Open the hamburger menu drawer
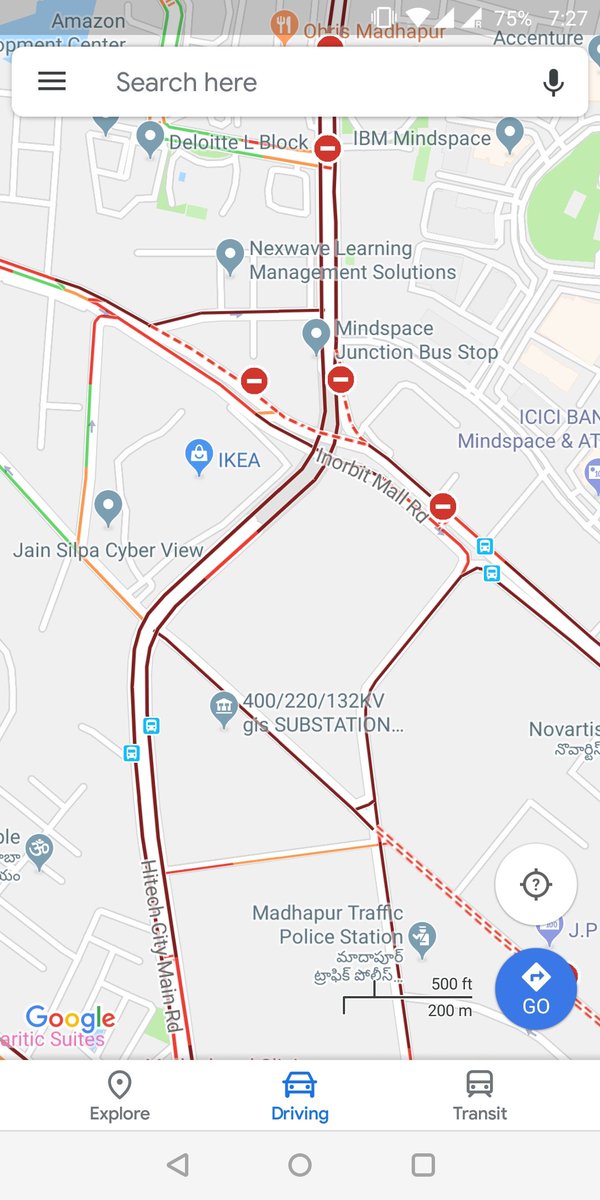Viewport: 600px width, 1200px height. [52, 82]
